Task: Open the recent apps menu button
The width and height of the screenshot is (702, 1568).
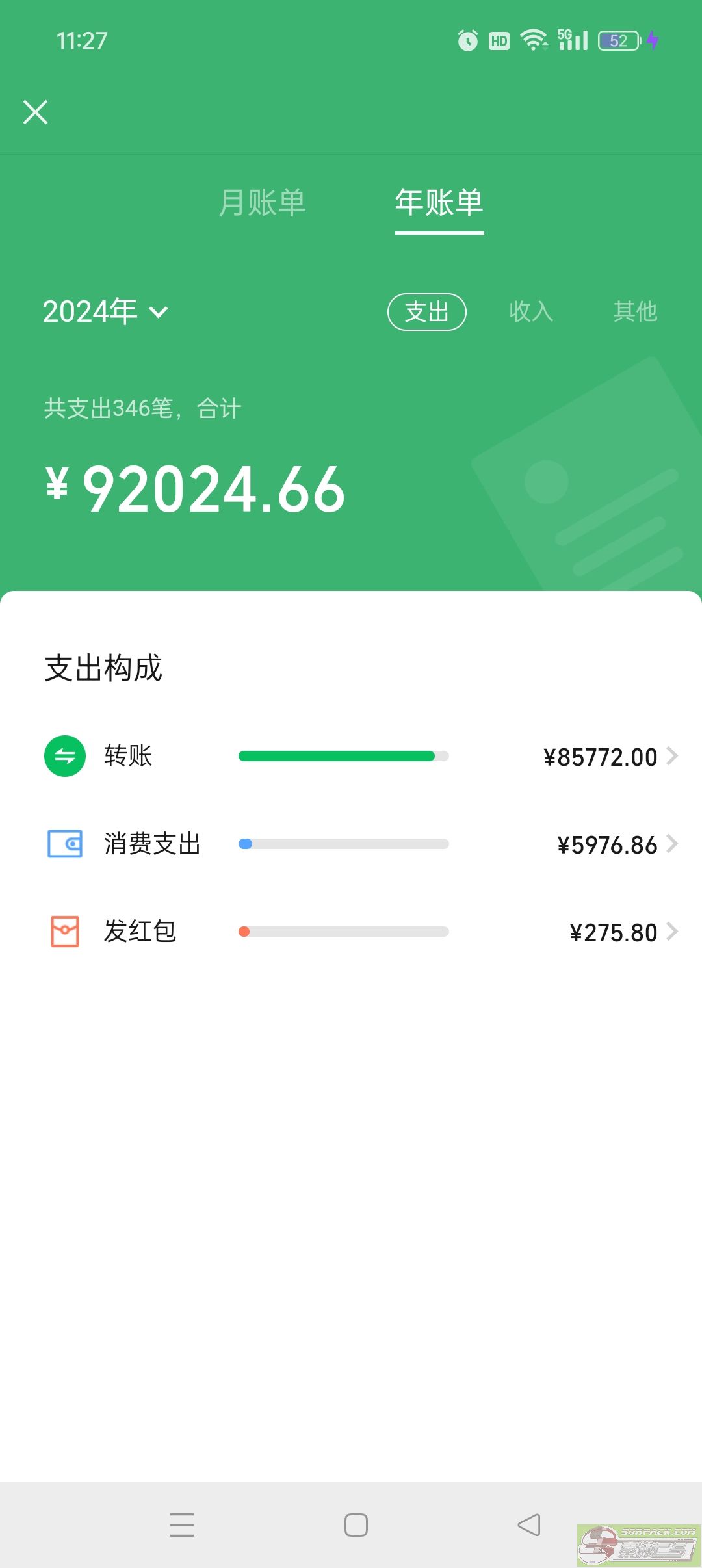Action: click(x=182, y=1524)
